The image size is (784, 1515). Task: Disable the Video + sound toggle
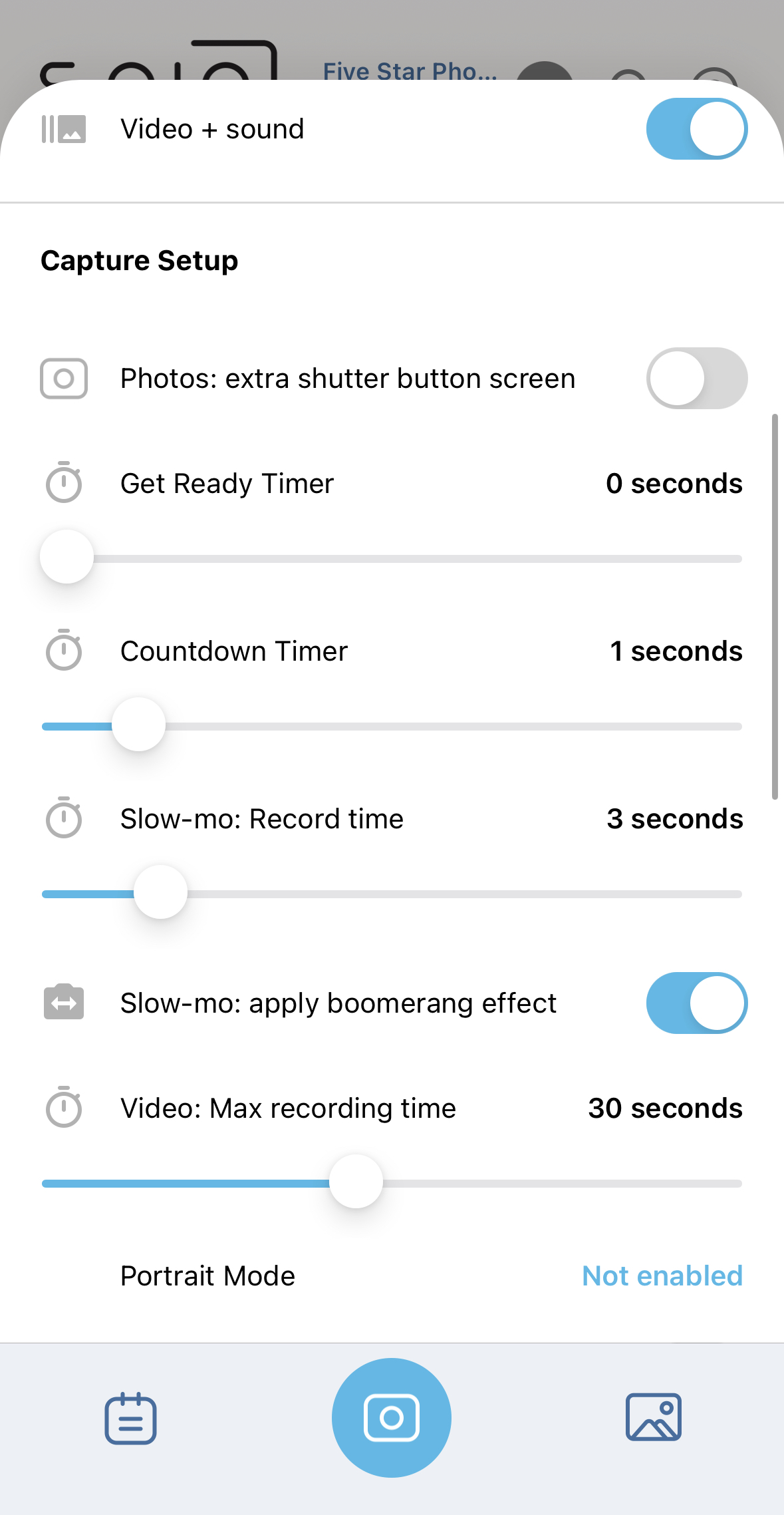[696, 128]
